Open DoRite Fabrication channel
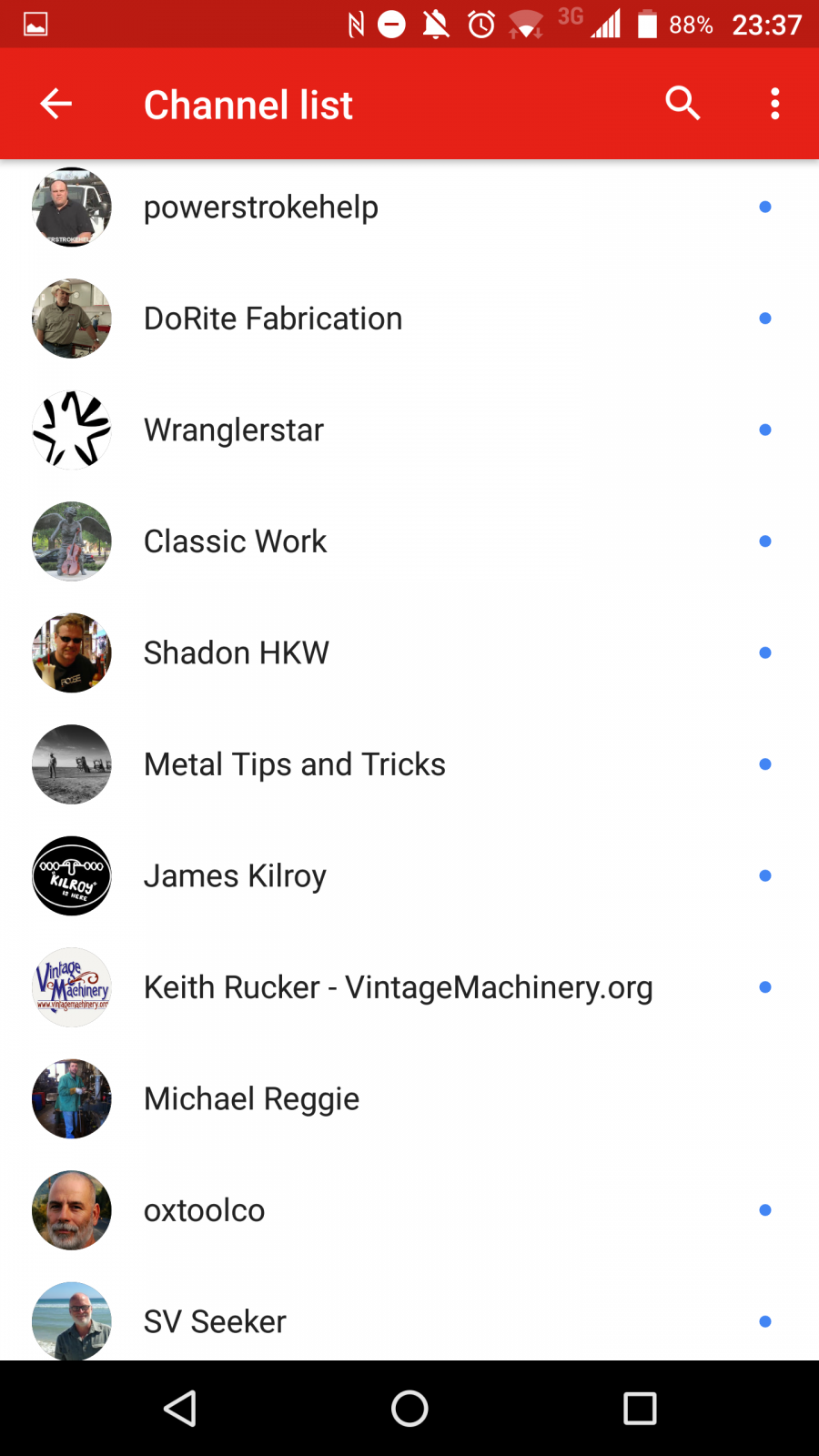Image resolution: width=819 pixels, height=1456 pixels. click(409, 318)
